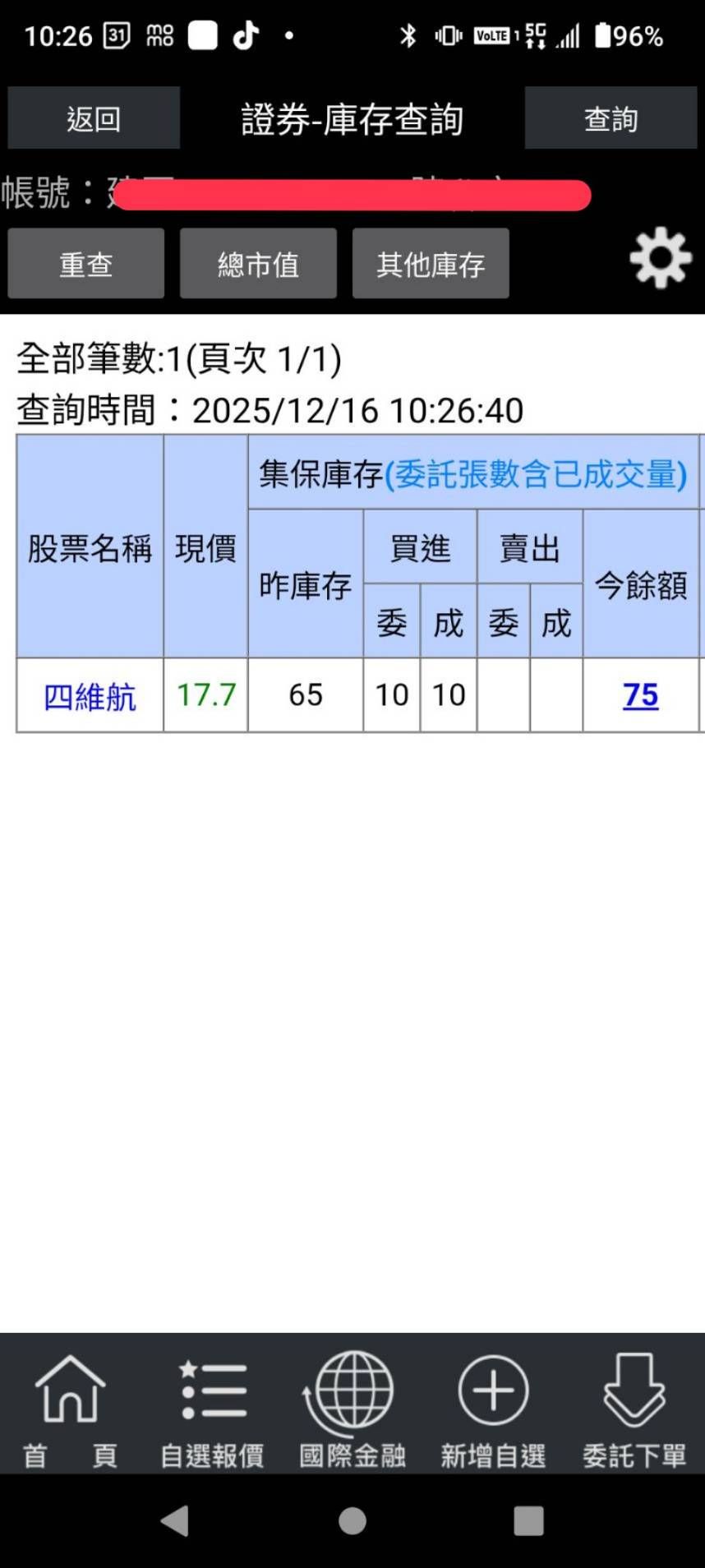Tap the 返回 back button

pos(94,118)
